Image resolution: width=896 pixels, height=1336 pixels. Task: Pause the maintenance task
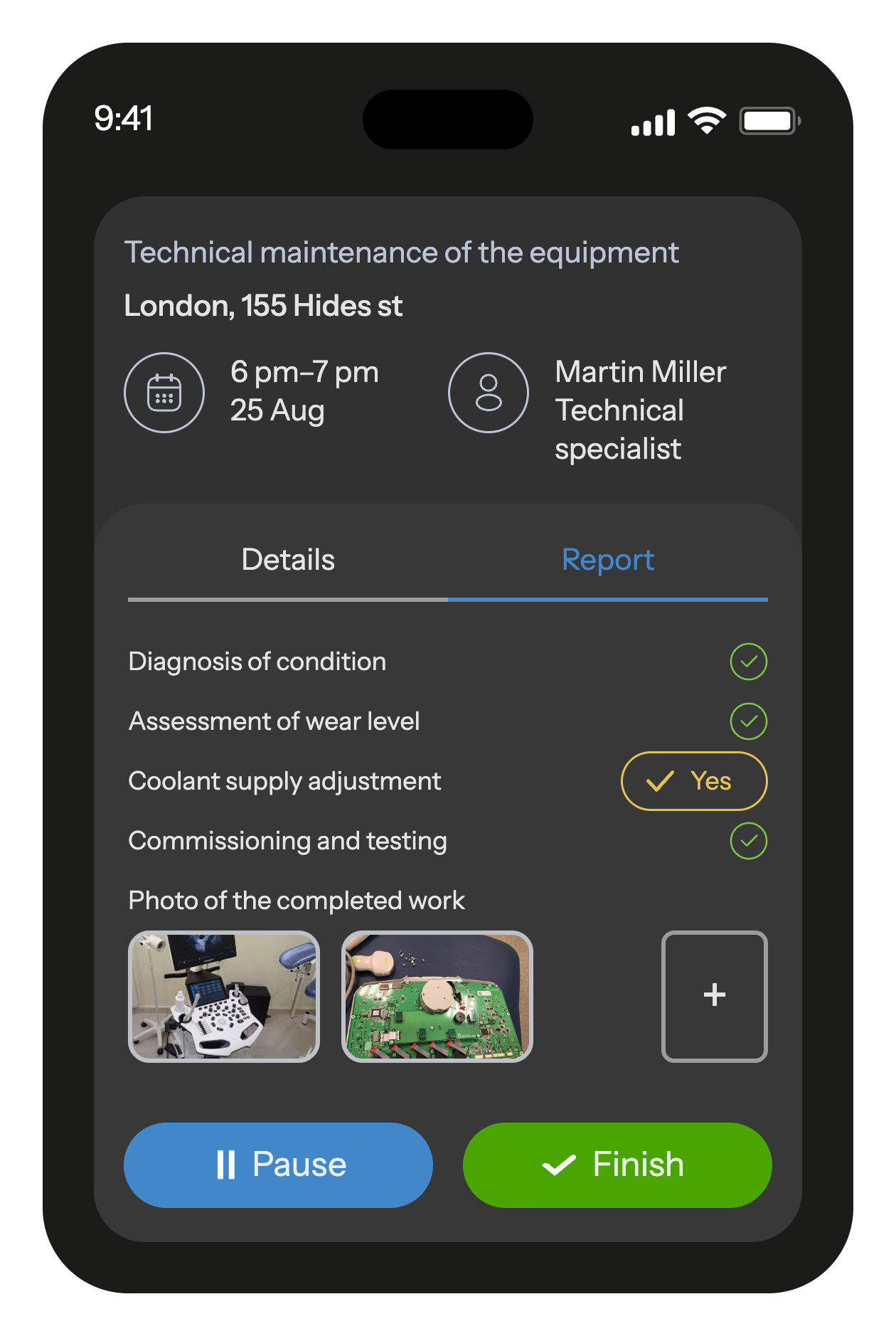(278, 1165)
